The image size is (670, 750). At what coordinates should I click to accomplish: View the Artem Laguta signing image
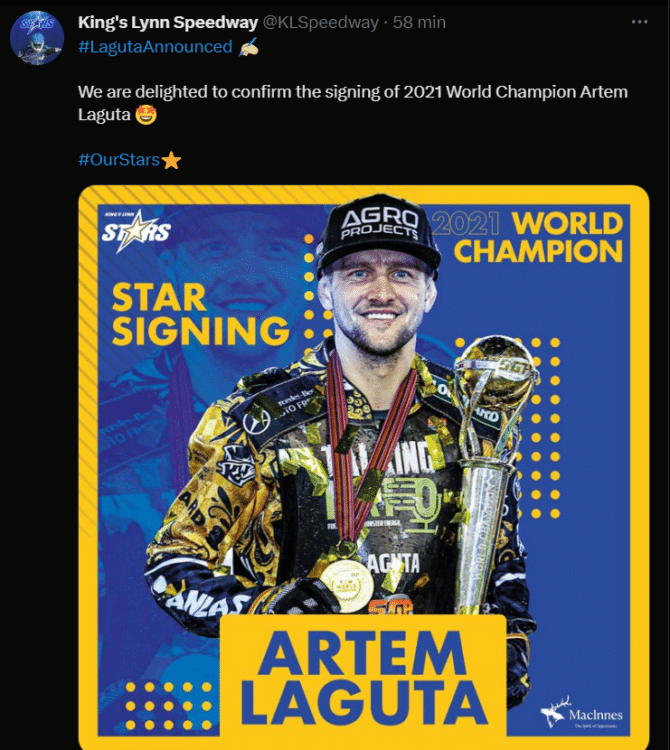pos(364,460)
